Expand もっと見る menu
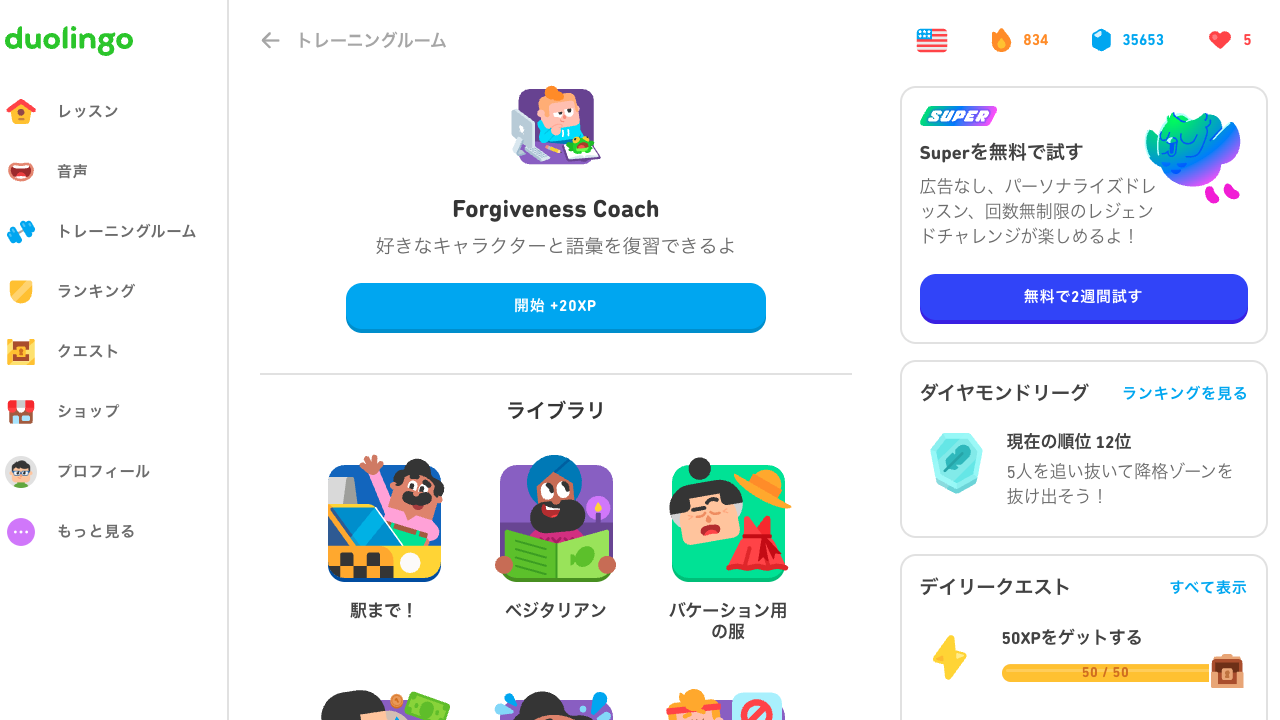The image size is (1280, 720). point(95,531)
